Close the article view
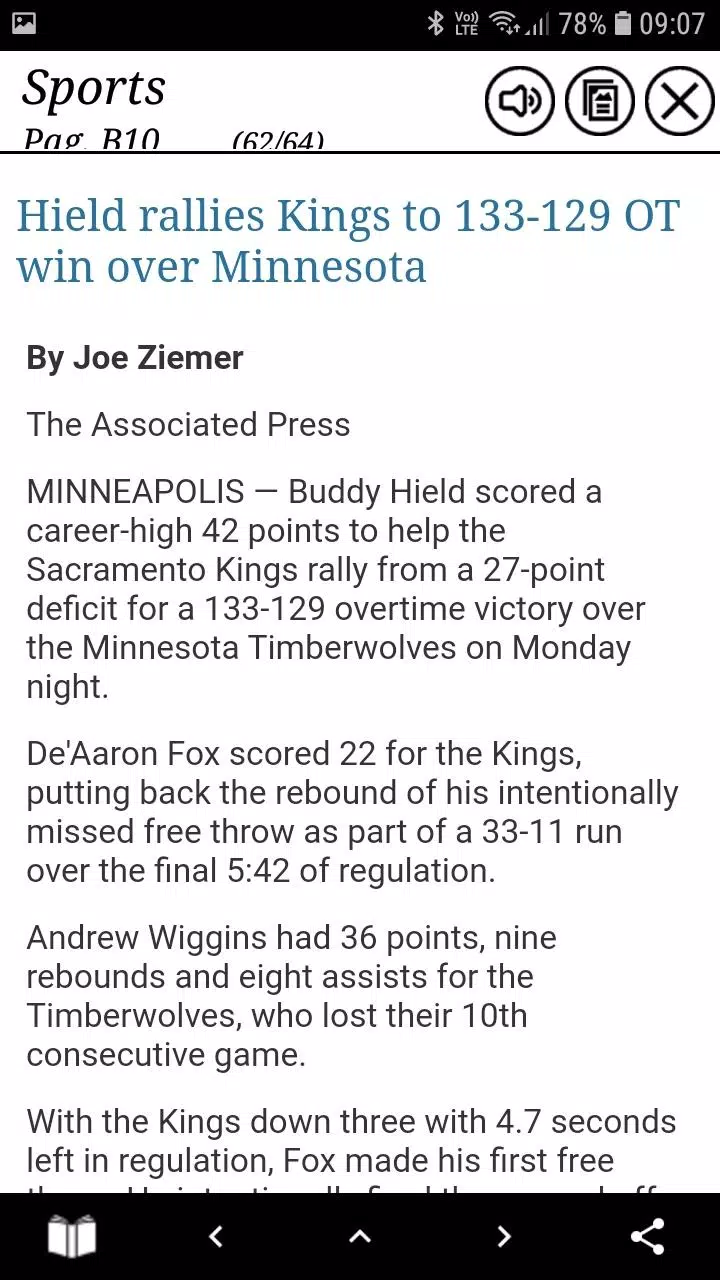The image size is (720, 1280). pyautogui.click(x=679, y=101)
